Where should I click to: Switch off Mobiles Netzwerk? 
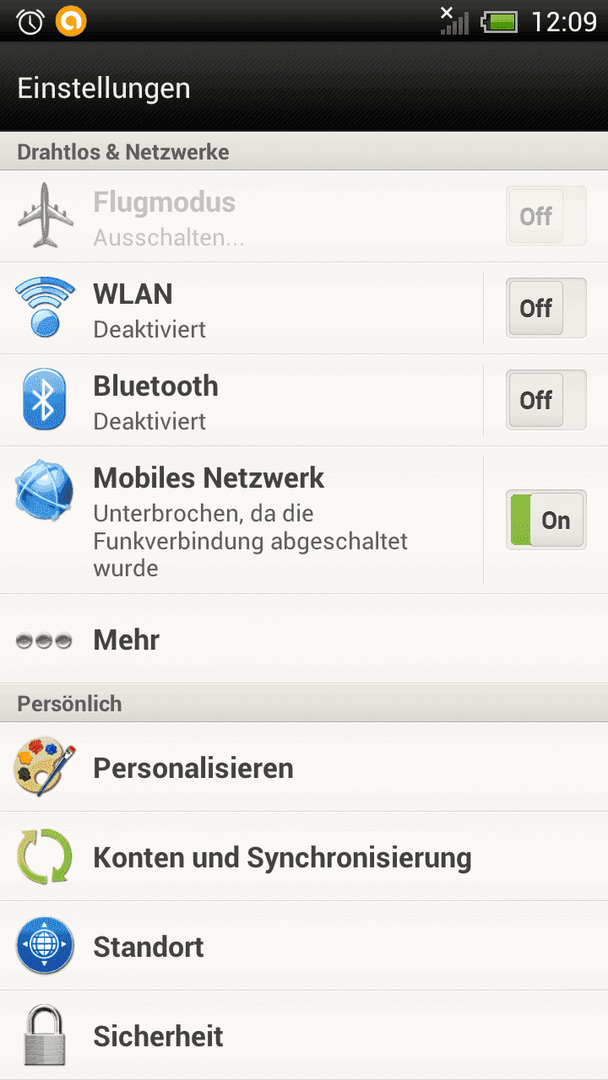tap(545, 520)
